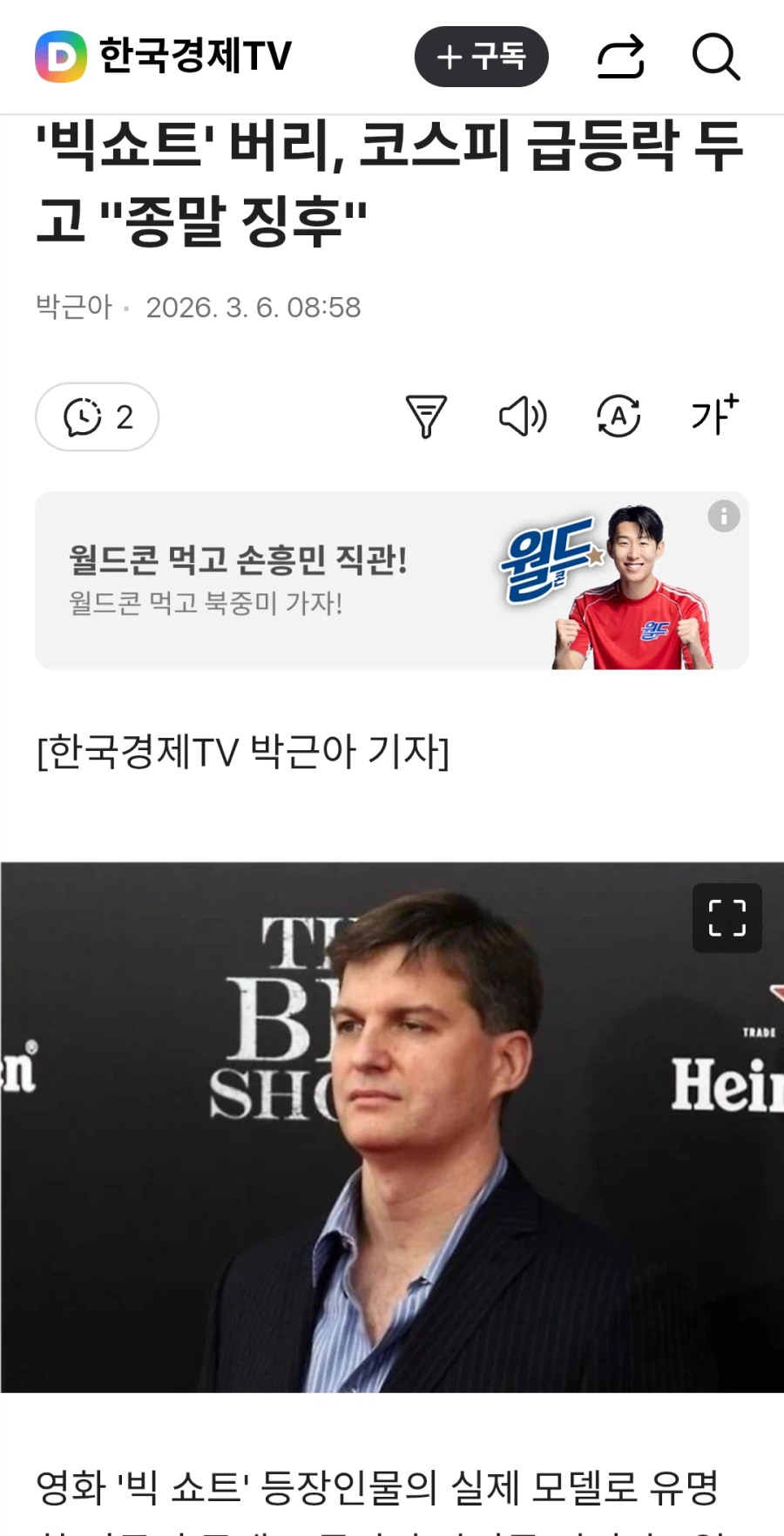The height and width of the screenshot is (1536, 784).
Task: Expand the article photo to fullscreen
Action: (x=727, y=918)
